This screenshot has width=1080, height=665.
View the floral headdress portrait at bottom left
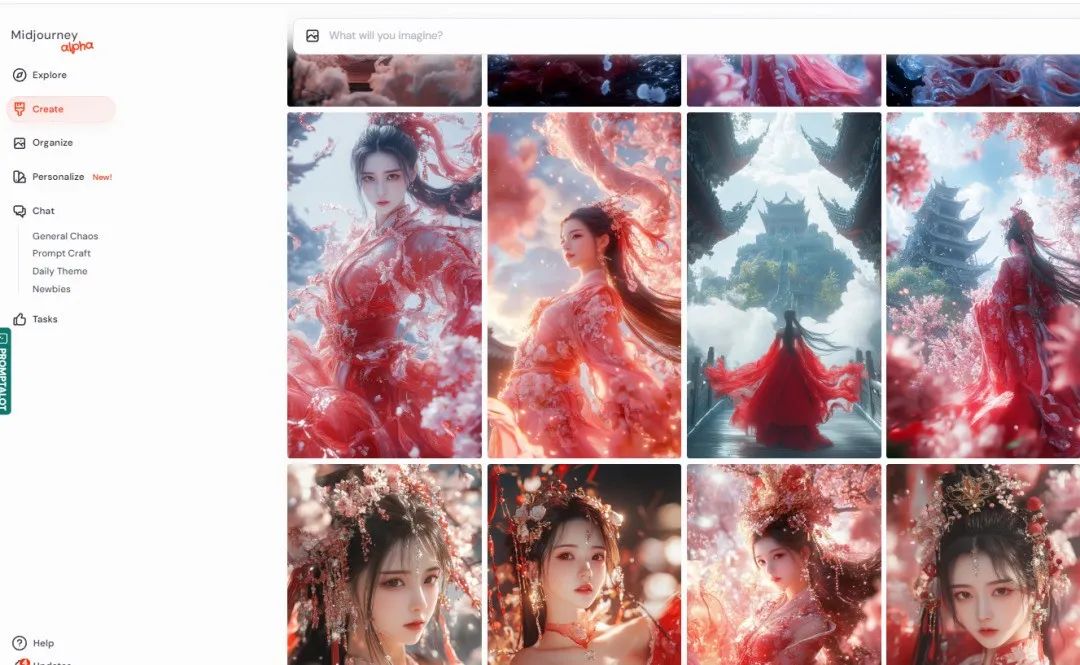tap(384, 563)
